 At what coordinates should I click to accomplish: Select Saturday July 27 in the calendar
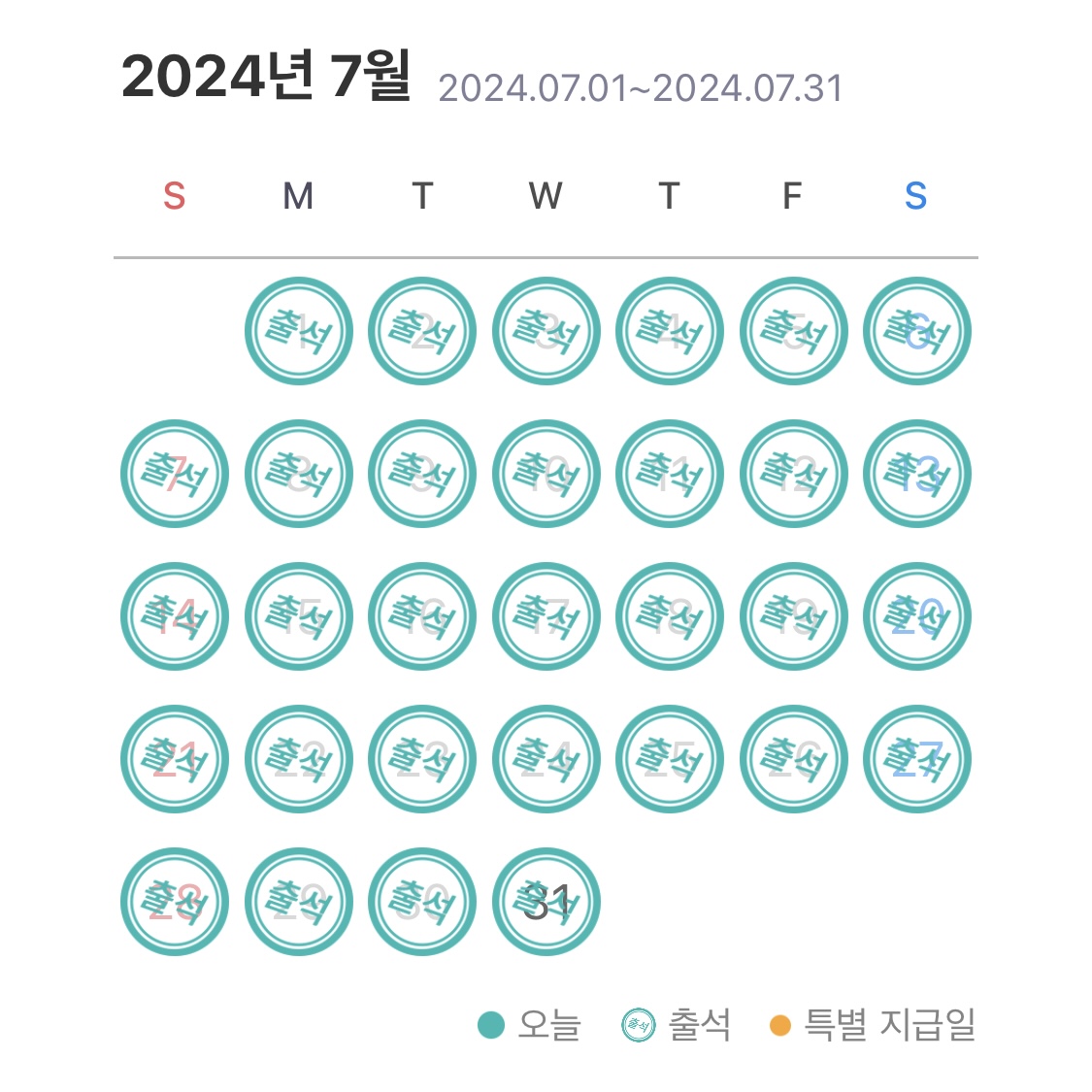[x=916, y=758]
